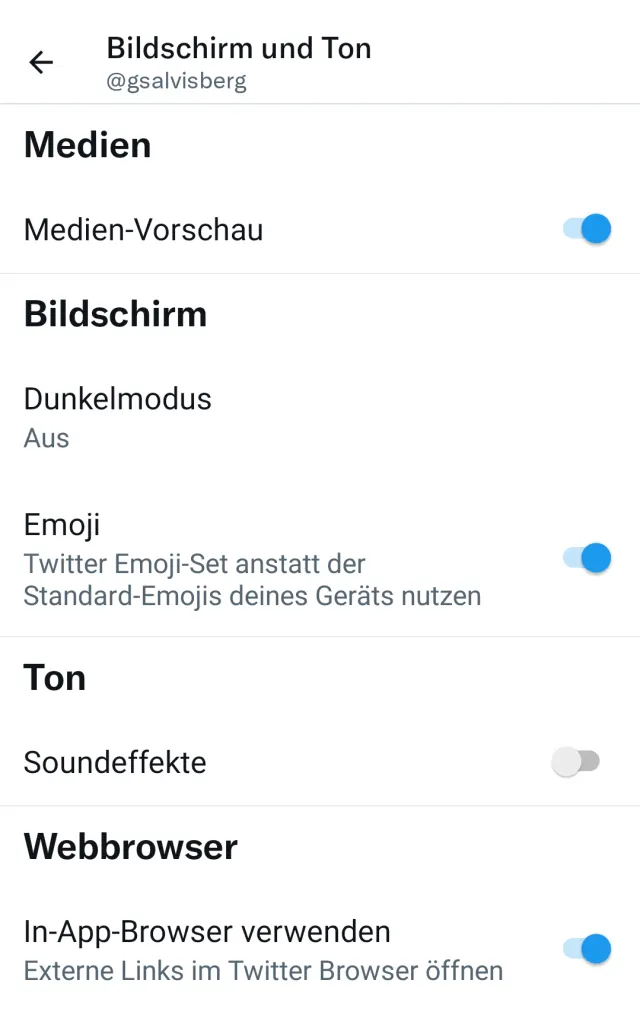Image resolution: width=640 pixels, height=1018 pixels.
Task: Open the Dunkelmodus setting
Action: point(118,417)
